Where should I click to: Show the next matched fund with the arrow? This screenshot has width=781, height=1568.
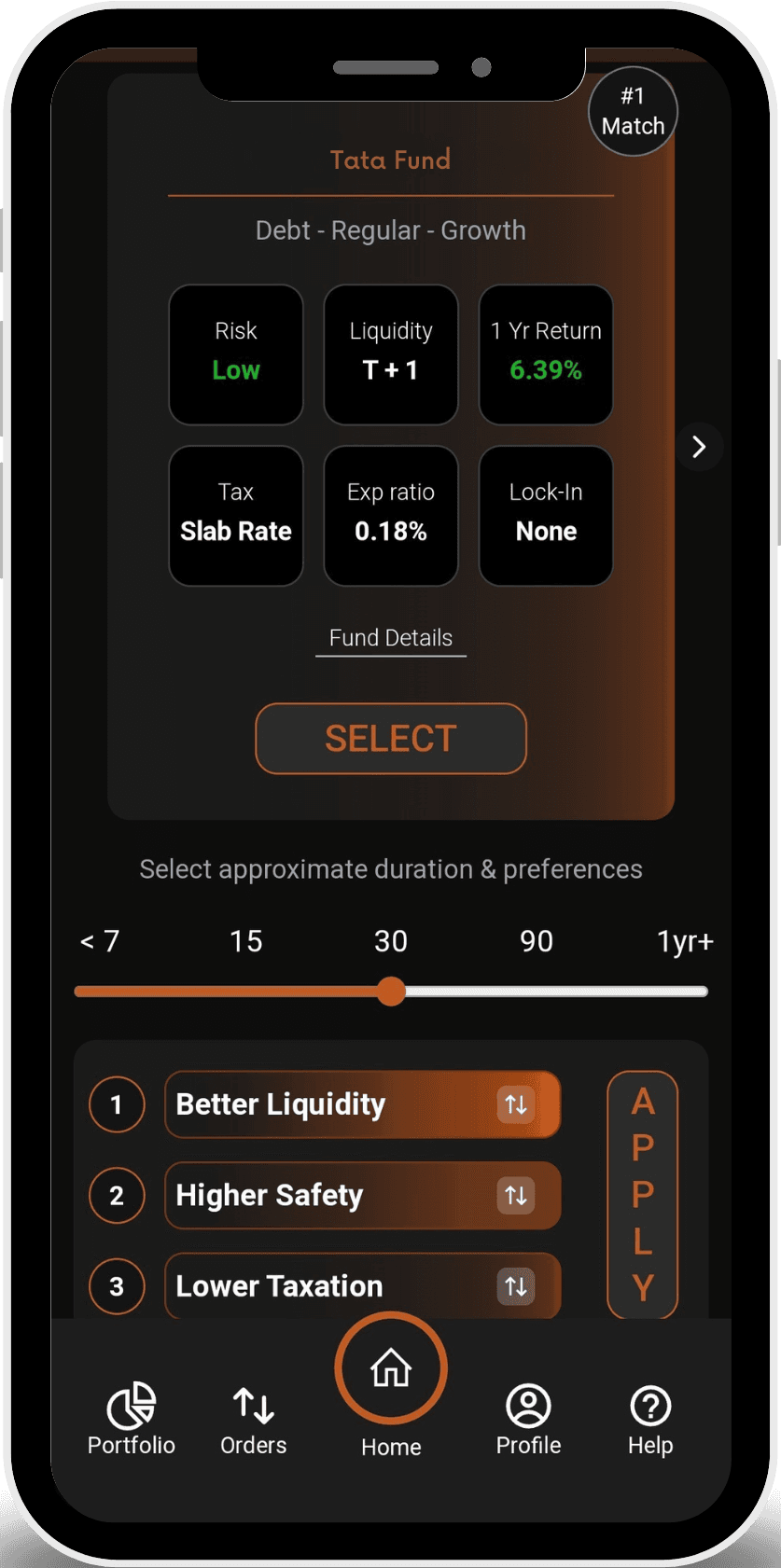[699, 447]
